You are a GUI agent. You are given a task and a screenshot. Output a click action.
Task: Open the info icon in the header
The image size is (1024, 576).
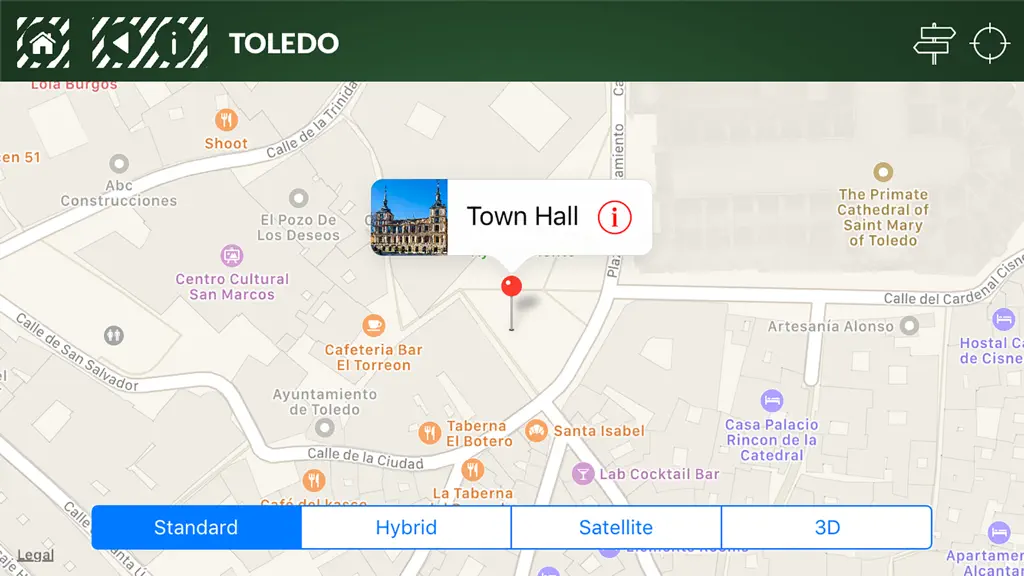pos(174,43)
